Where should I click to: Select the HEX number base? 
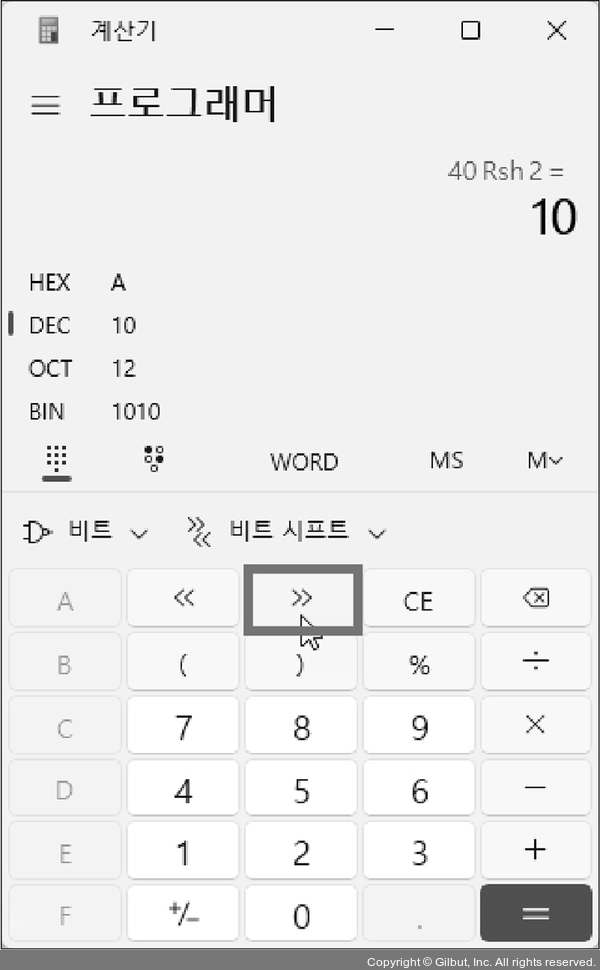pyautogui.click(x=50, y=283)
